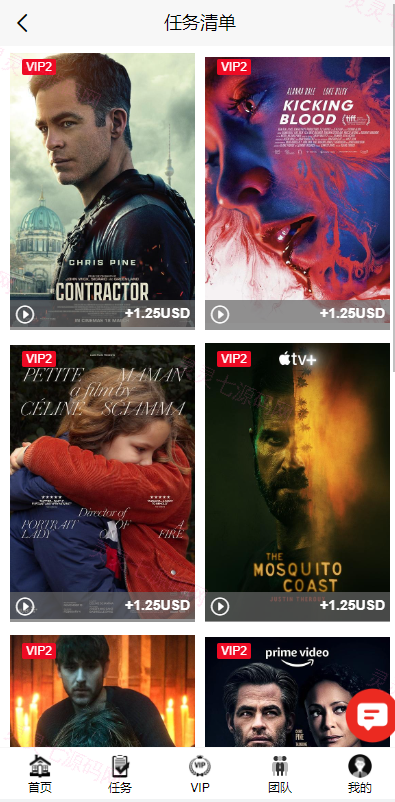Screen dimensions: 395x802
Task: Play the Contractor video task
Action: click(x=25, y=314)
